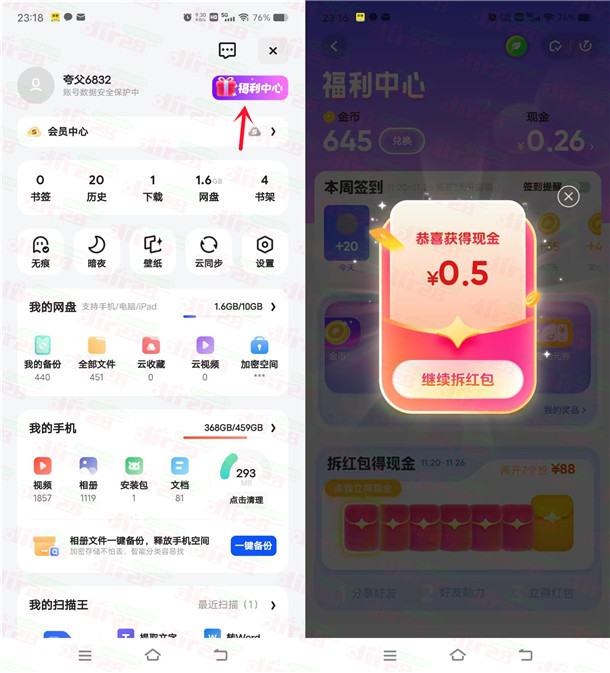Open the 加密空间 encrypted space
Viewport: 610px width, 673px height.
point(259,354)
